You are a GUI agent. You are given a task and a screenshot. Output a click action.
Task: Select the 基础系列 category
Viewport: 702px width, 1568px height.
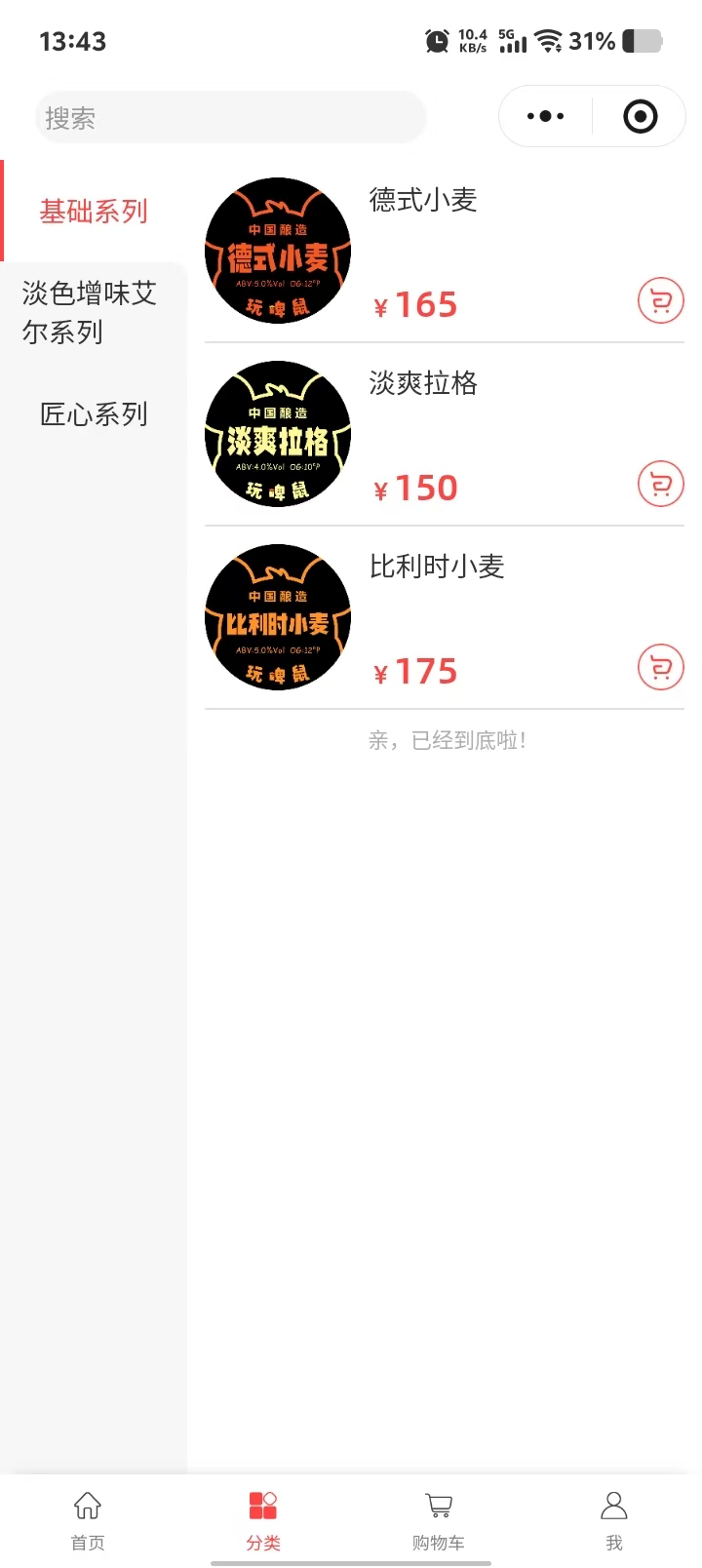click(x=94, y=211)
